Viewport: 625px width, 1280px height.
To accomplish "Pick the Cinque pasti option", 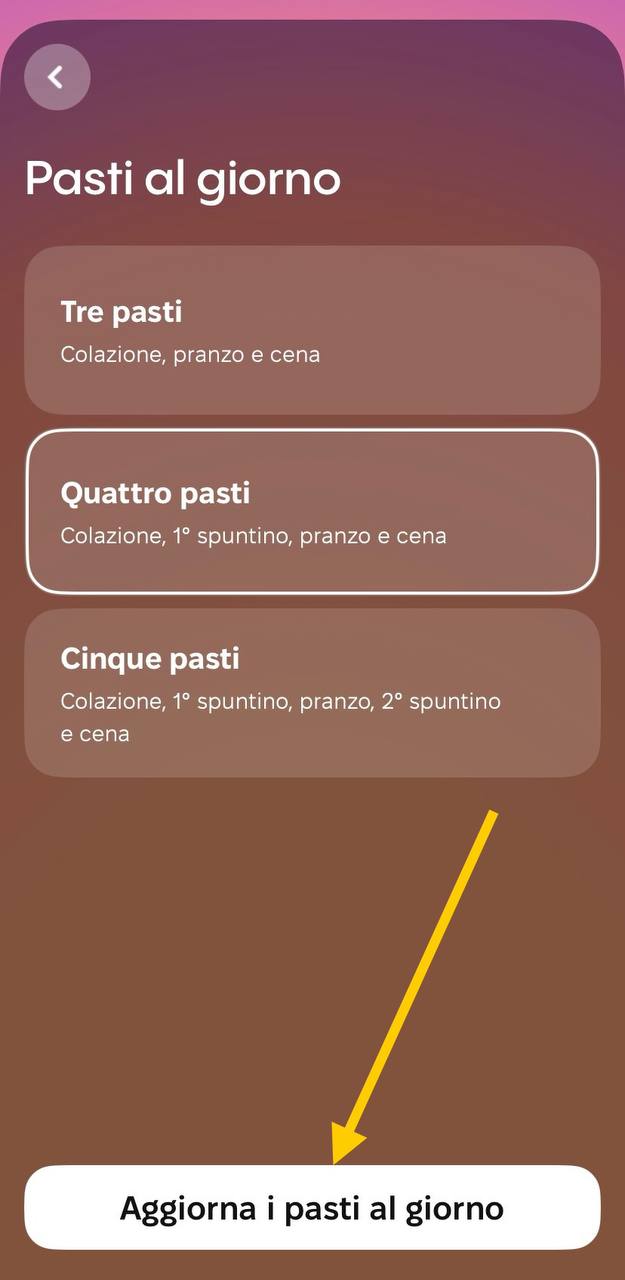I will point(312,693).
